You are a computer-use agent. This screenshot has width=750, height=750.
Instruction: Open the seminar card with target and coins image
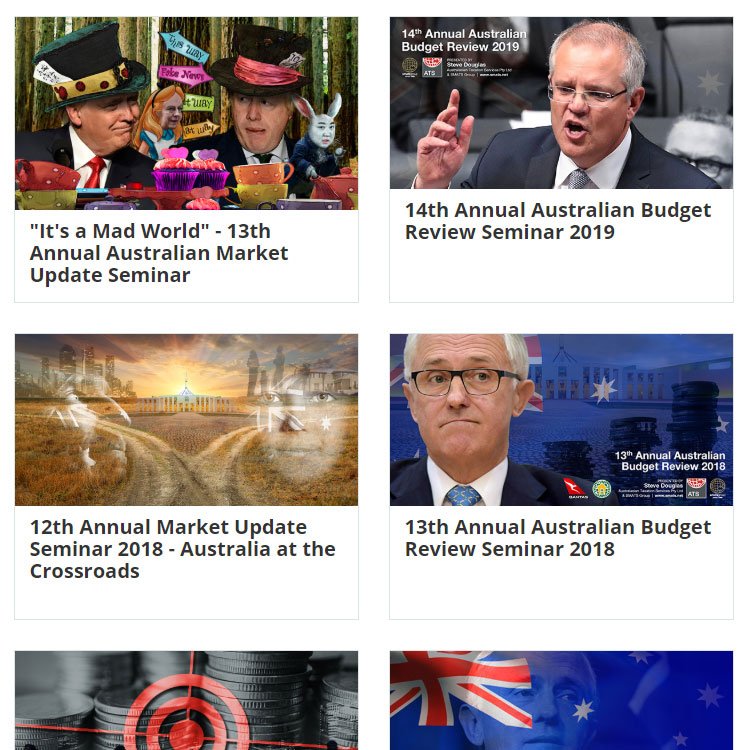186,701
